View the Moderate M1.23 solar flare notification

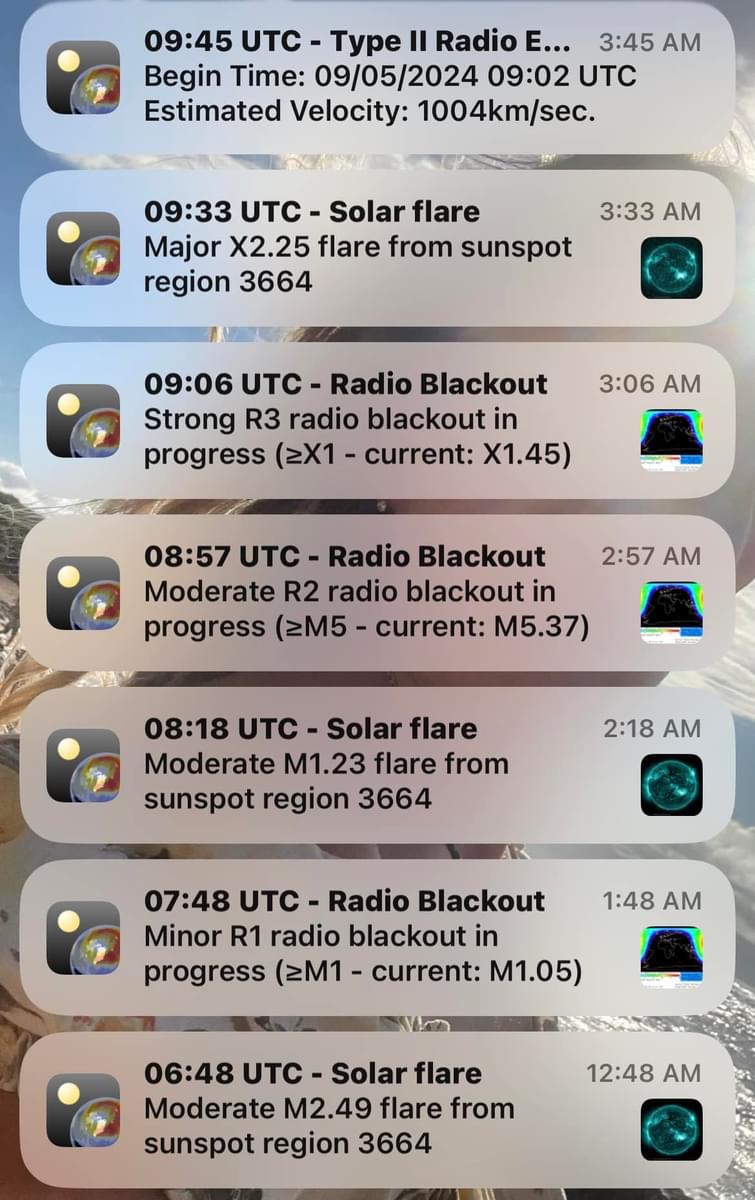click(377, 764)
